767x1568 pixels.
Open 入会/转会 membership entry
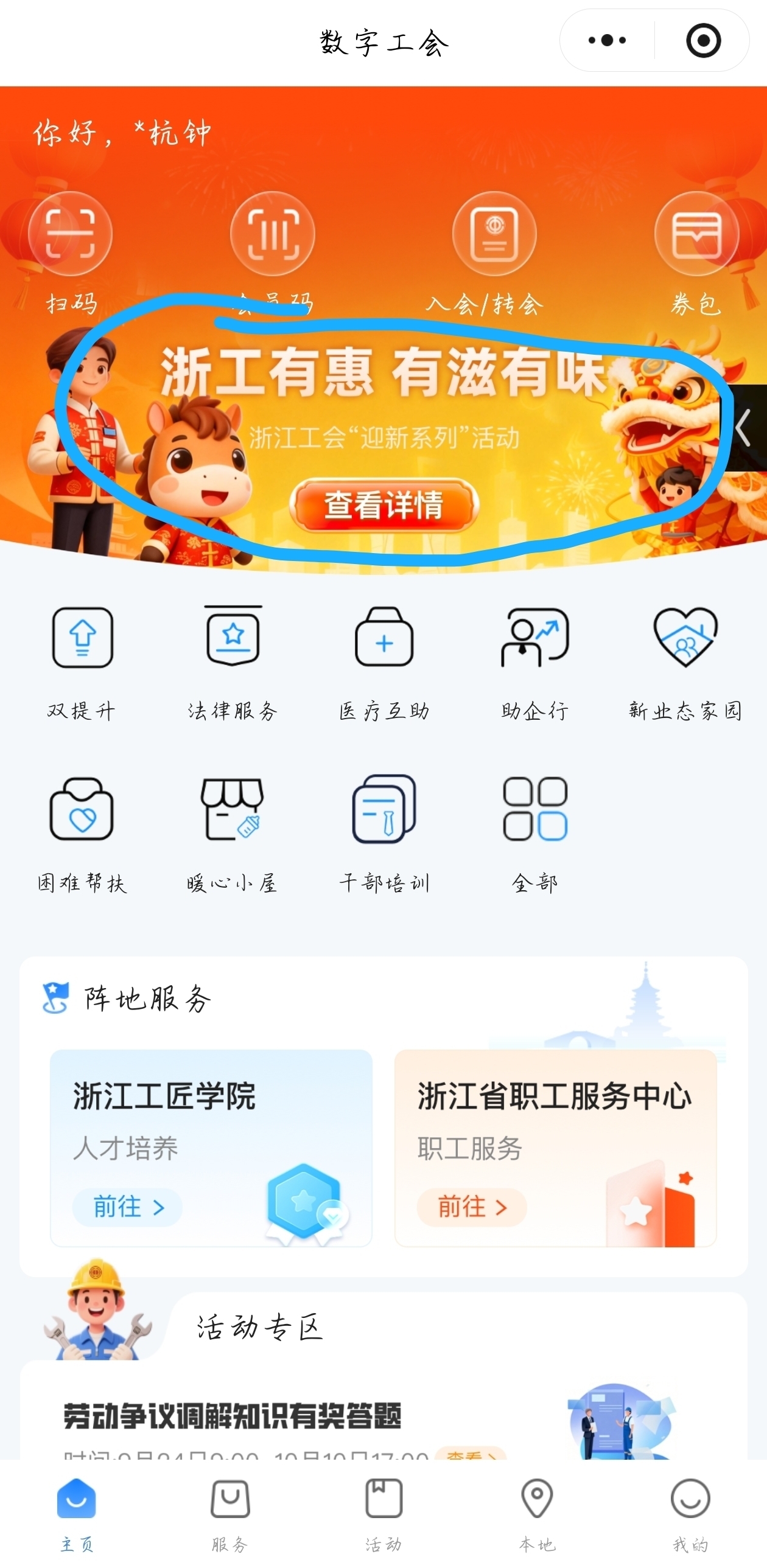click(494, 234)
